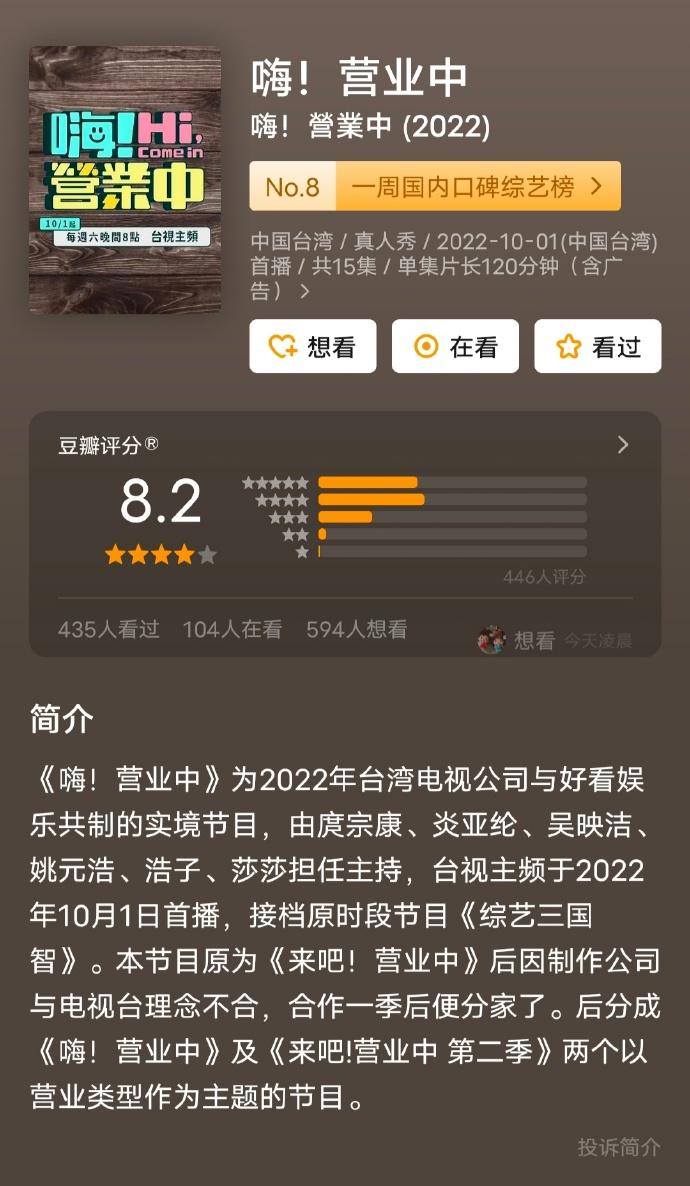Open the show poster image
Screen dimensions: 690x1186
click(x=125, y=179)
